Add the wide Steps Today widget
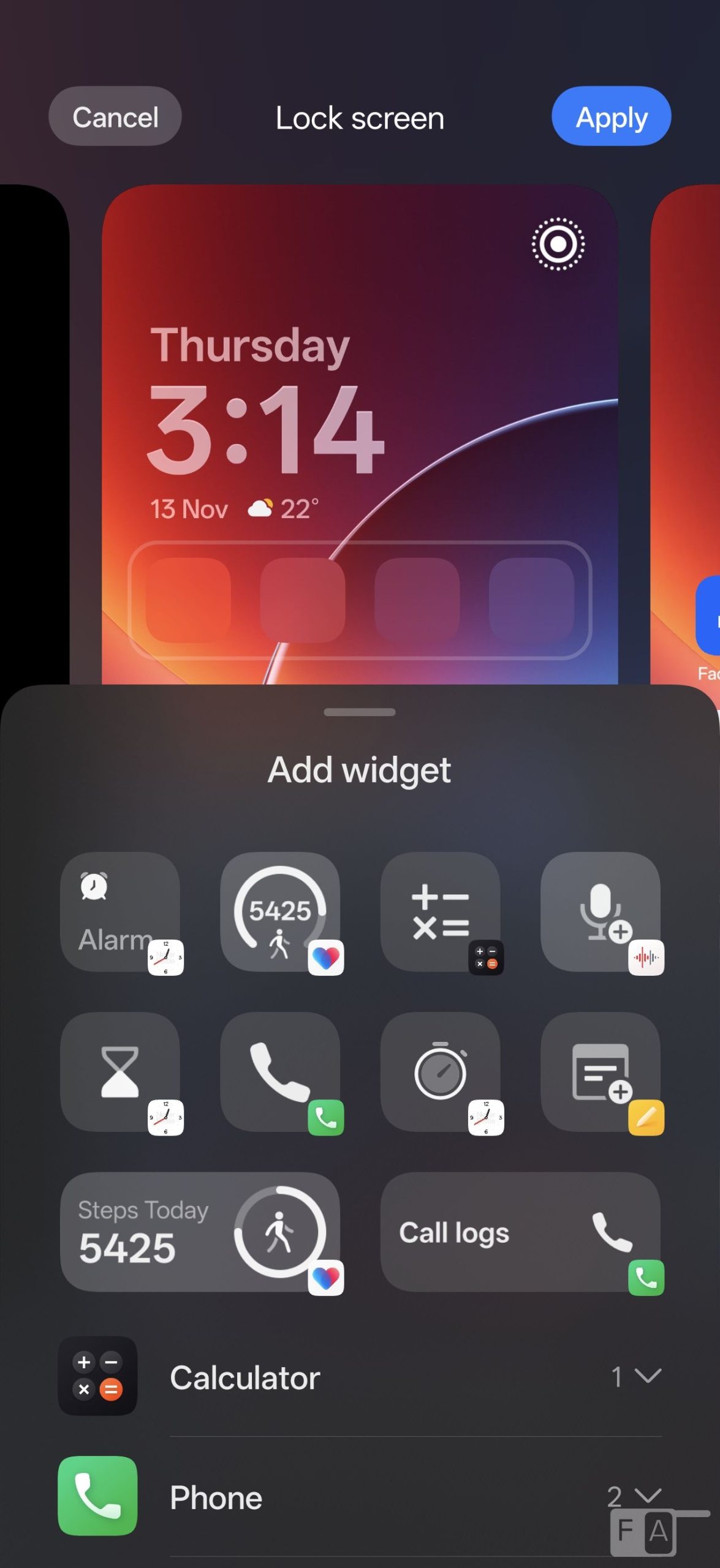 [199, 1232]
